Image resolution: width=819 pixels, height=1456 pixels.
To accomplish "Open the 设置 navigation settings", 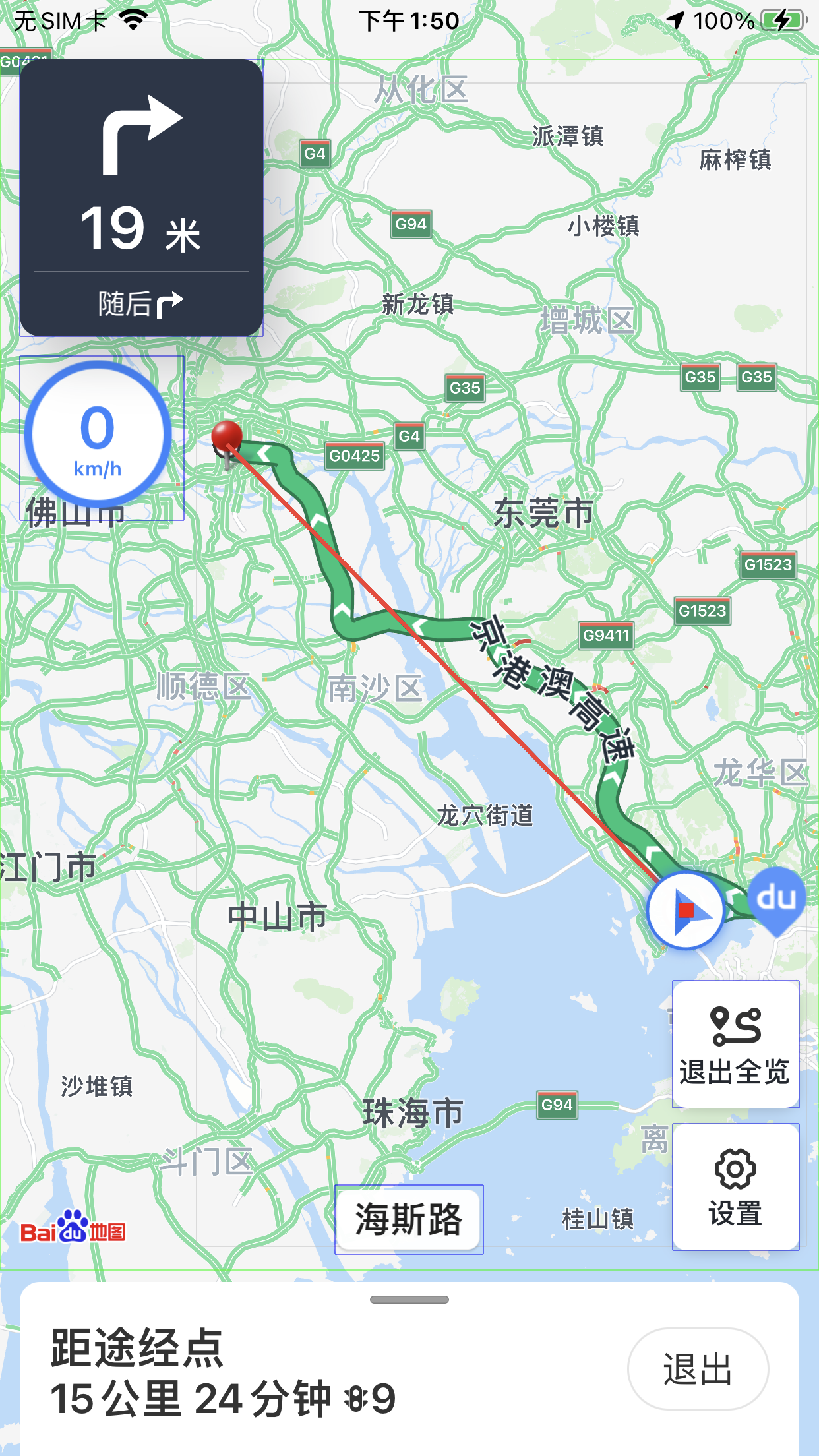I will [735, 1187].
